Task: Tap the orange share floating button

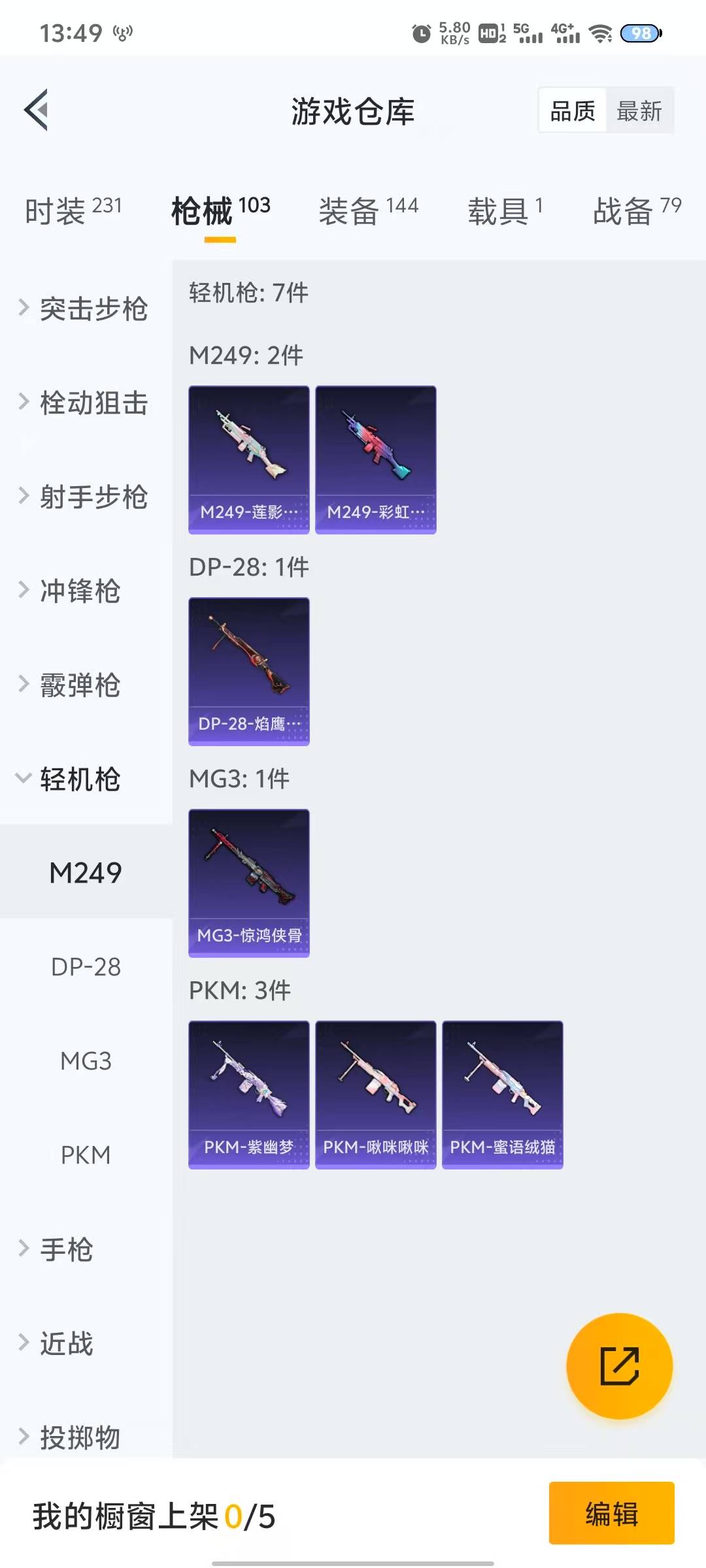Action: pos(619,1365)
